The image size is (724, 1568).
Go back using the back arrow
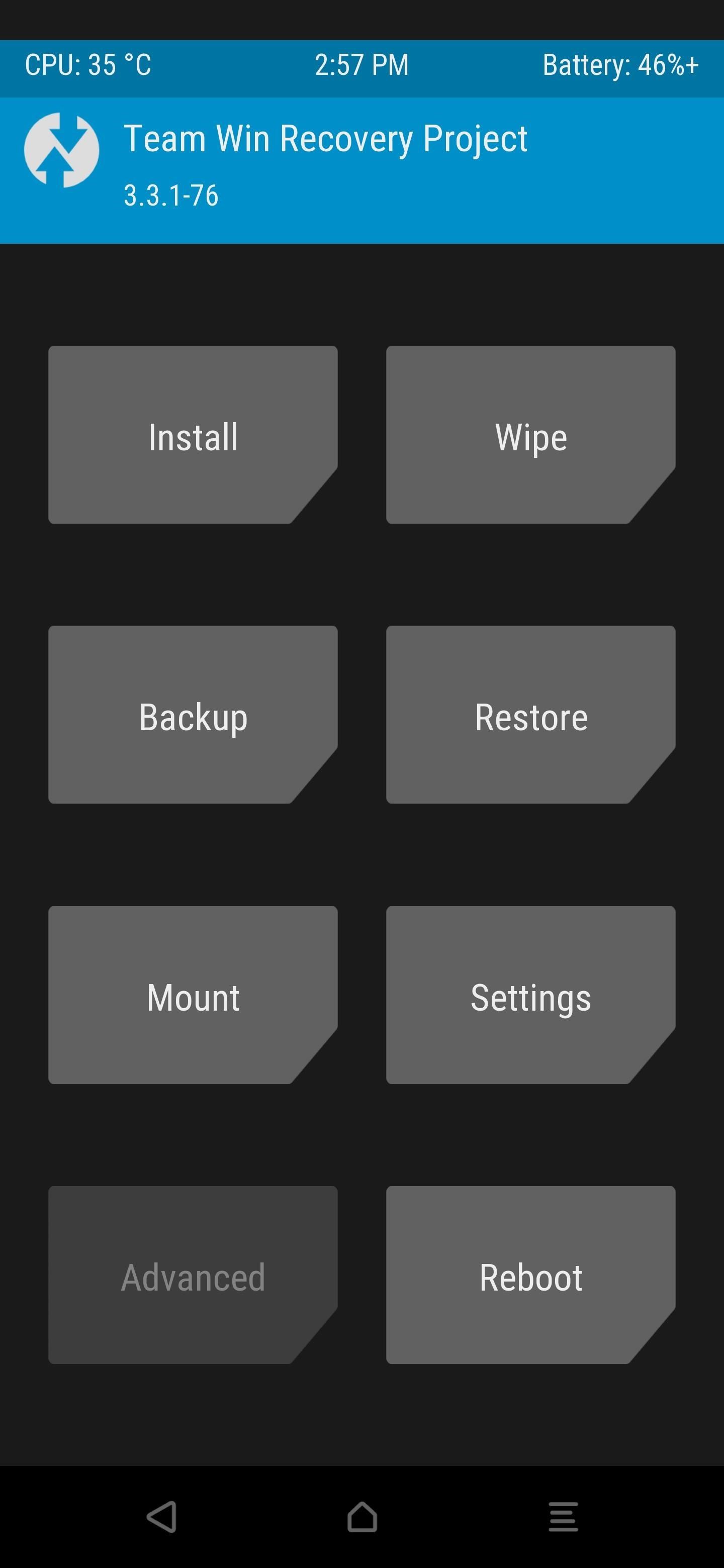pyautogui.click(x=162, y=1516)
